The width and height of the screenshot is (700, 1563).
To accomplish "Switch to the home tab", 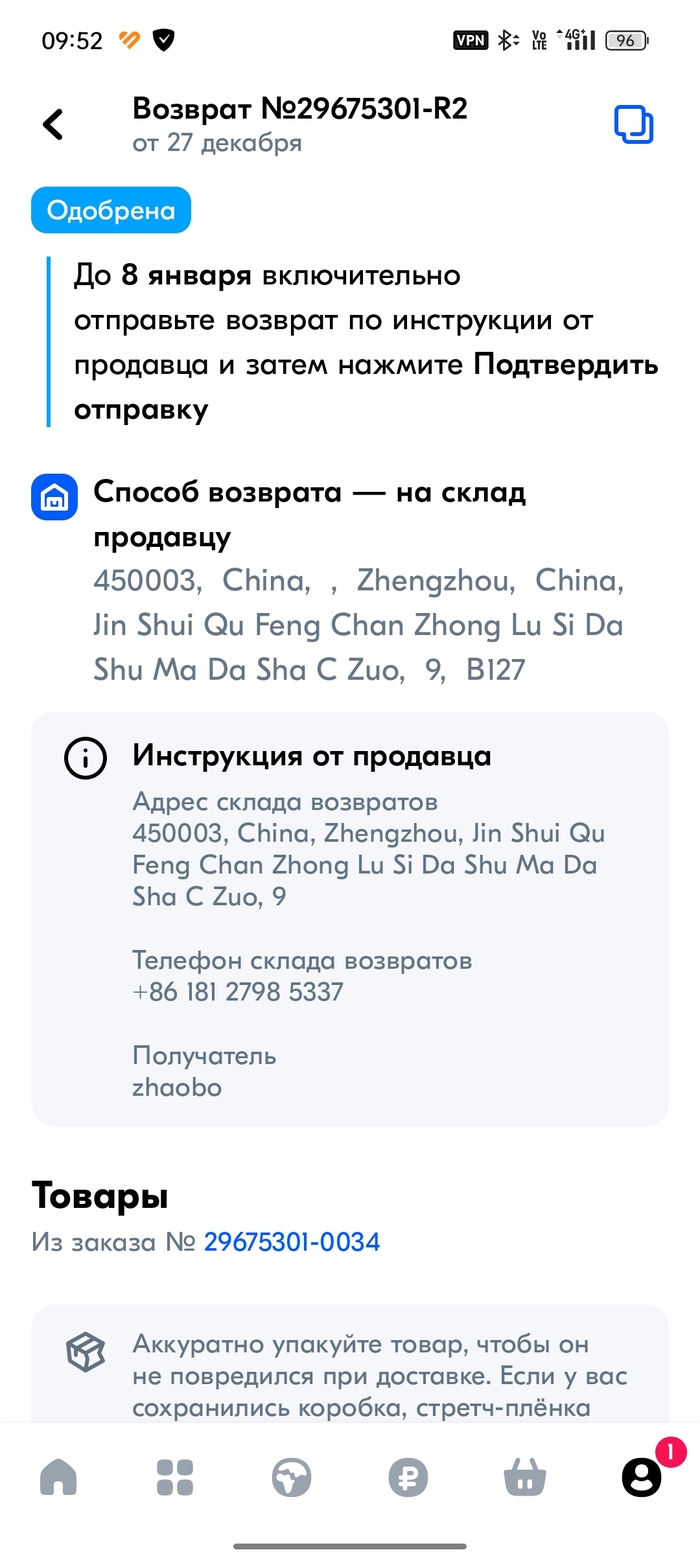I will [58, 1477].
